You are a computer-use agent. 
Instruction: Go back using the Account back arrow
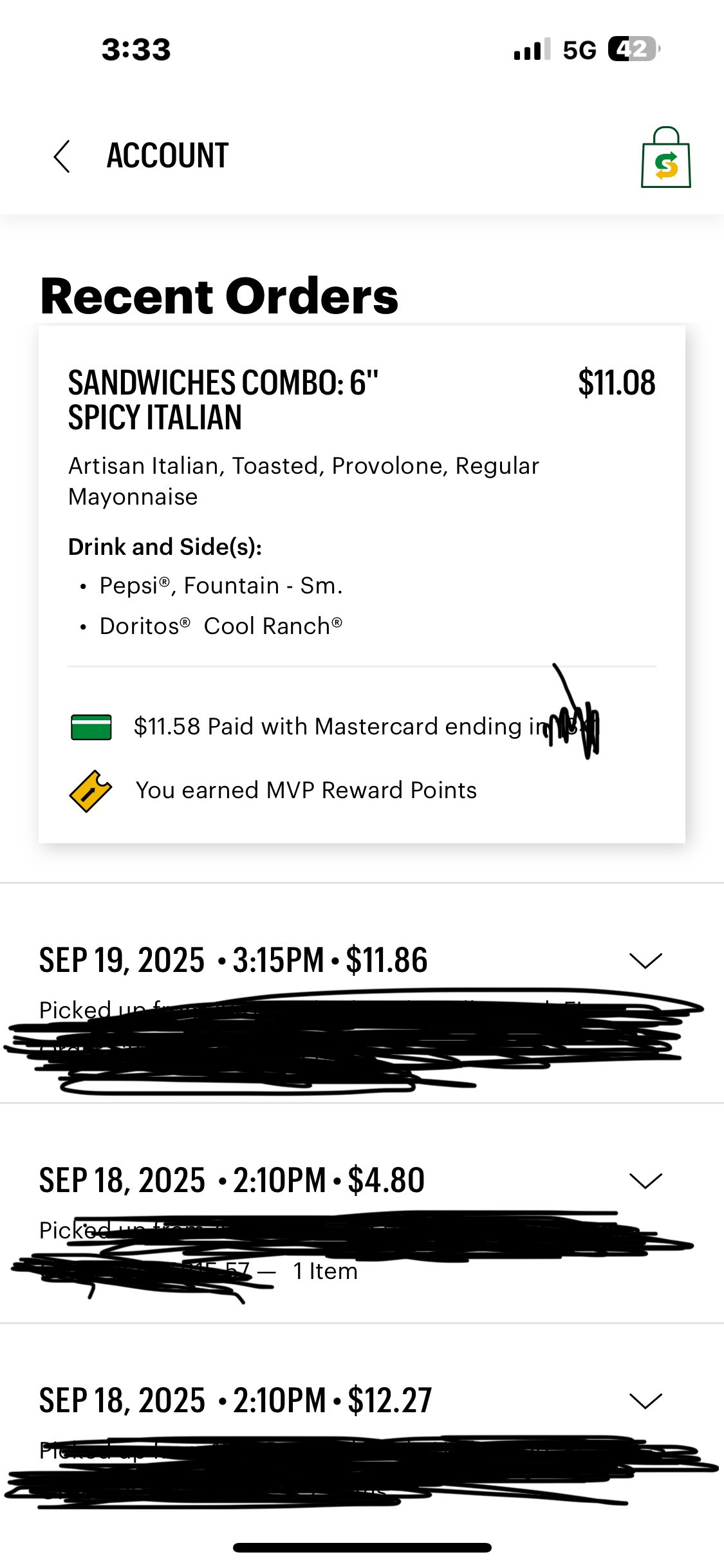[62, 156]
